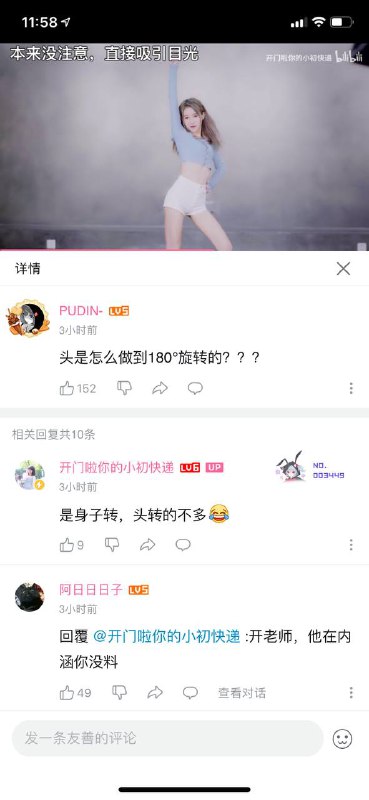Open the emoji picker smiley
The image size is (369, 800).
342,738
